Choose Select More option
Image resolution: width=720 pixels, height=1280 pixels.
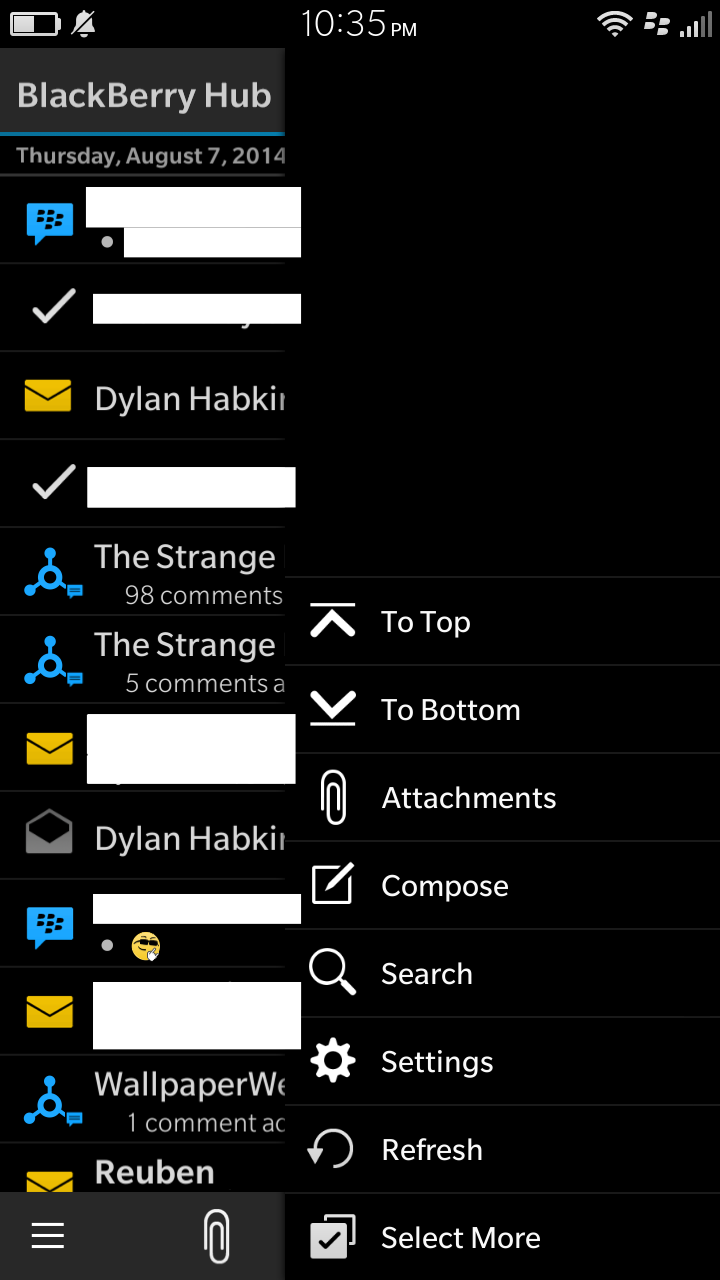point(502,1237)
